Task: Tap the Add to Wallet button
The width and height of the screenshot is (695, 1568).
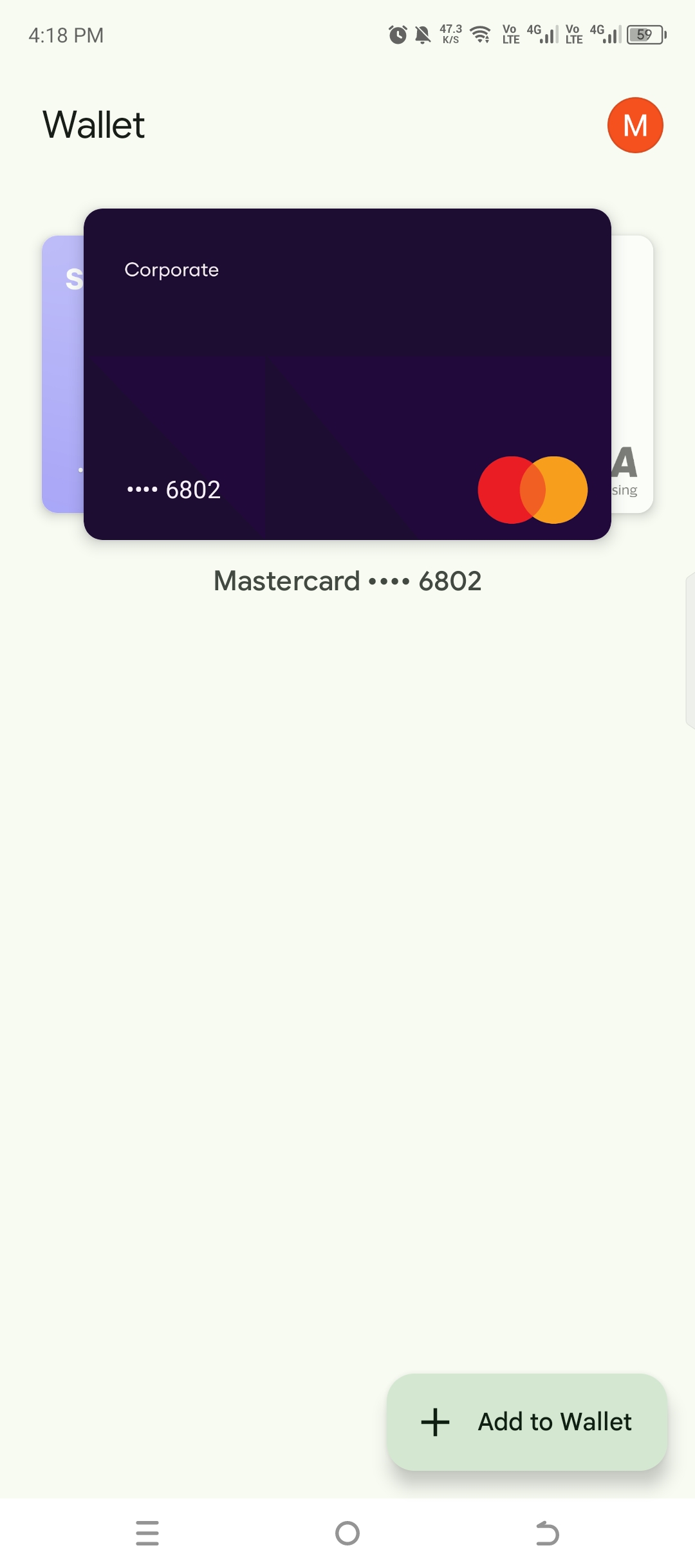Action: pyautogui.click(x=526, y=1422)
